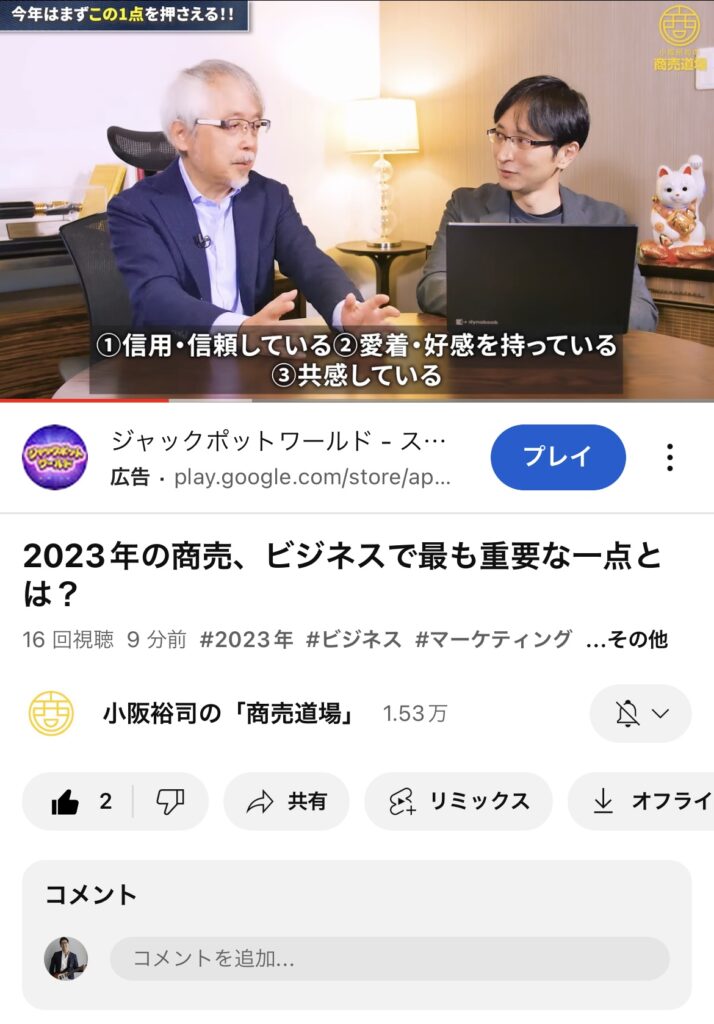Like this video

pos(80,801)
